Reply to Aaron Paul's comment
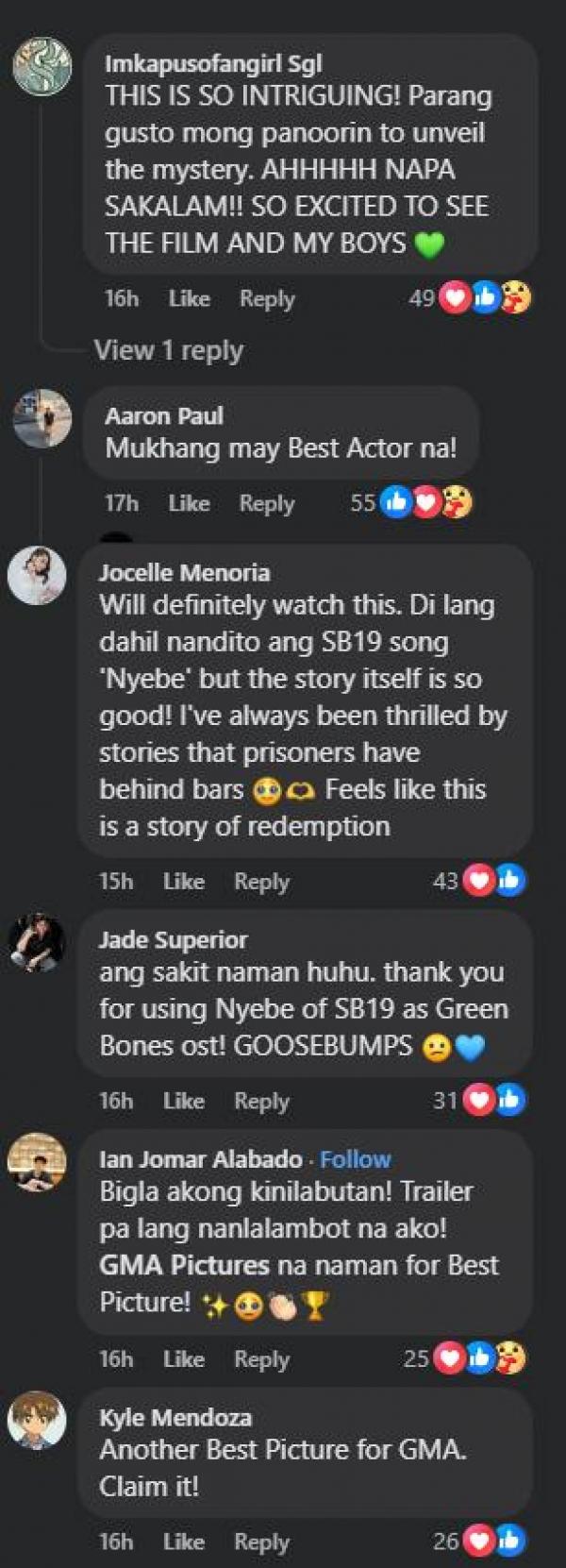This screenshot has width=566, height=1568. [x=267, y=503]
